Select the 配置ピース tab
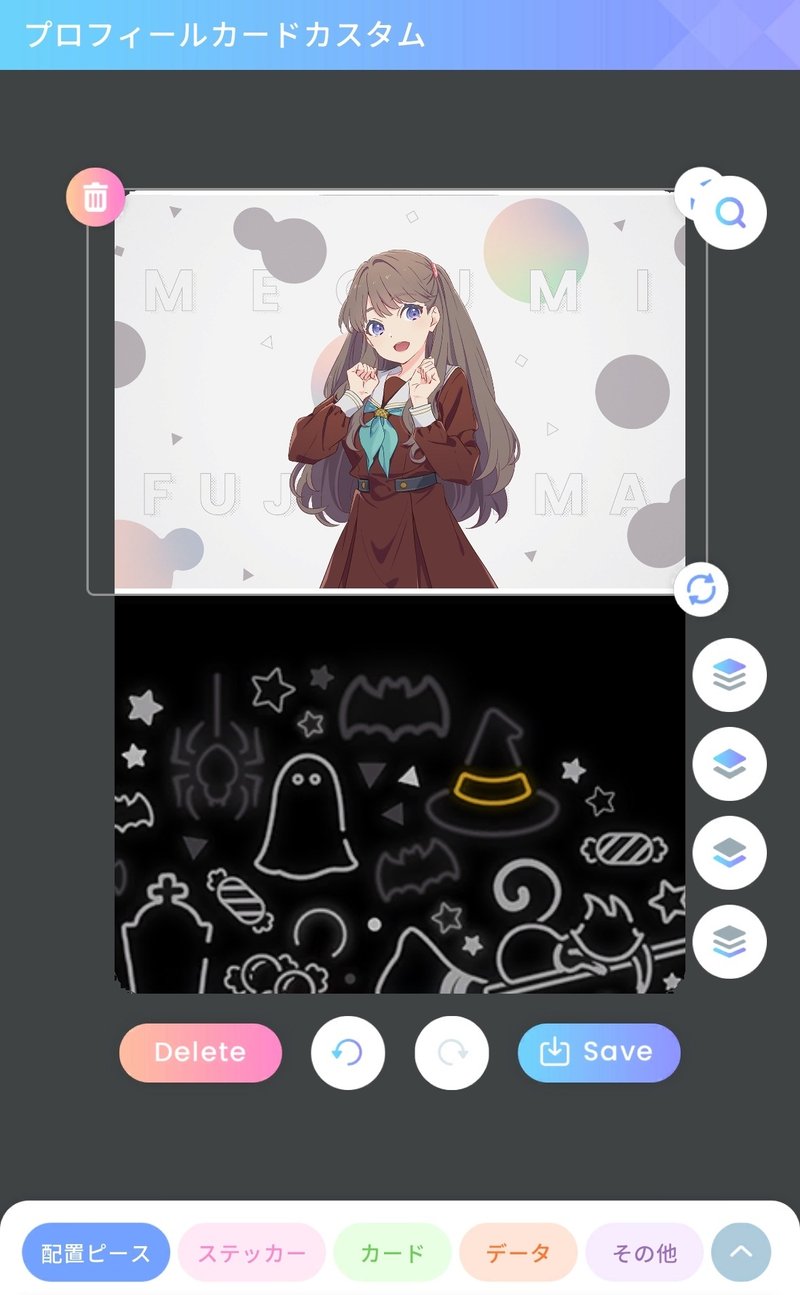Viewport: 800px width, 1295px height. pos(96,1252)
